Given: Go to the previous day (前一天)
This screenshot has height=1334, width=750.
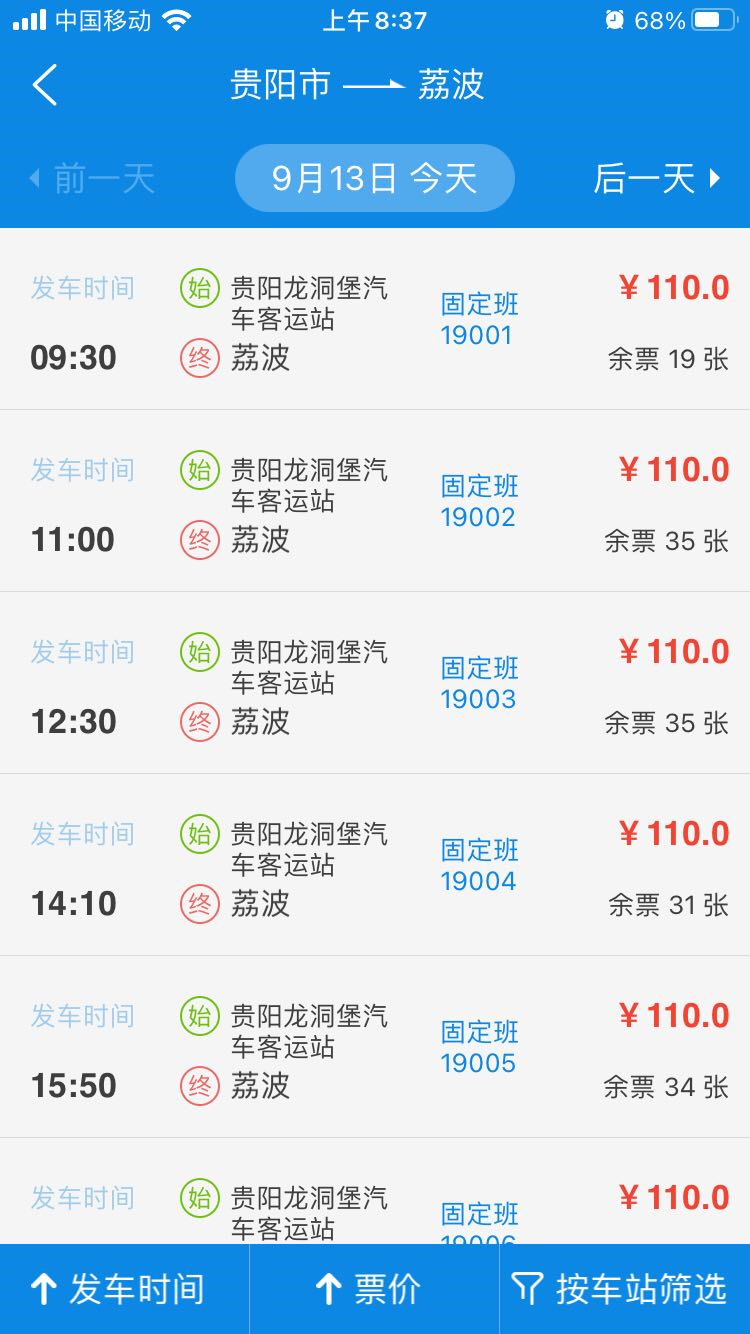Looking at the screenshot, I should (92, 179).
